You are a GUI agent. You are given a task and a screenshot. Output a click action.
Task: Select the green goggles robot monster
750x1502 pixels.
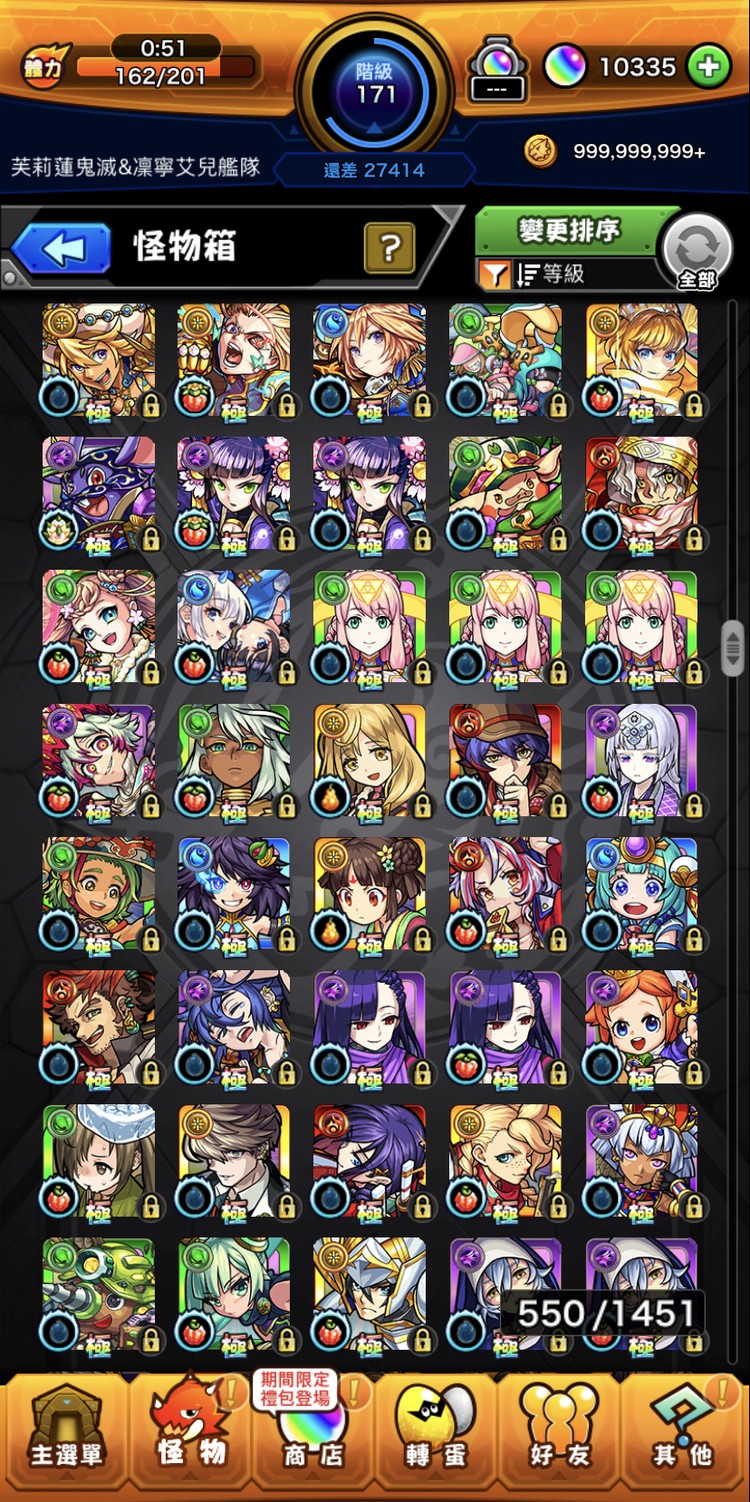tap(99, 1294)
